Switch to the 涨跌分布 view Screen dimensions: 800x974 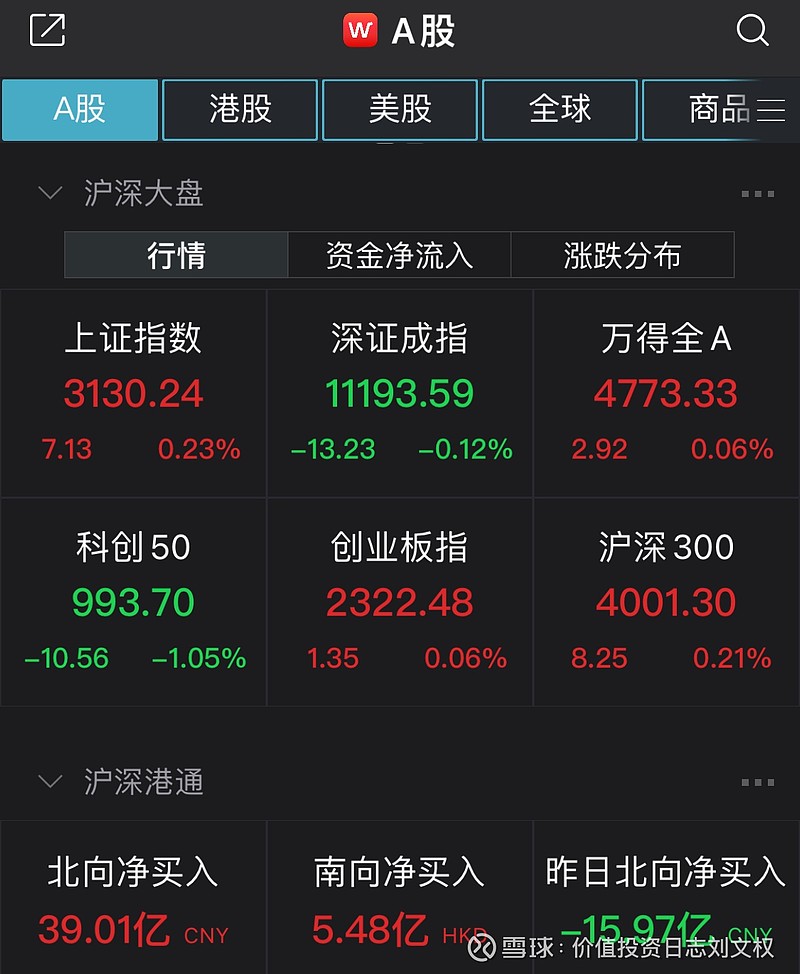coord(622,255)
